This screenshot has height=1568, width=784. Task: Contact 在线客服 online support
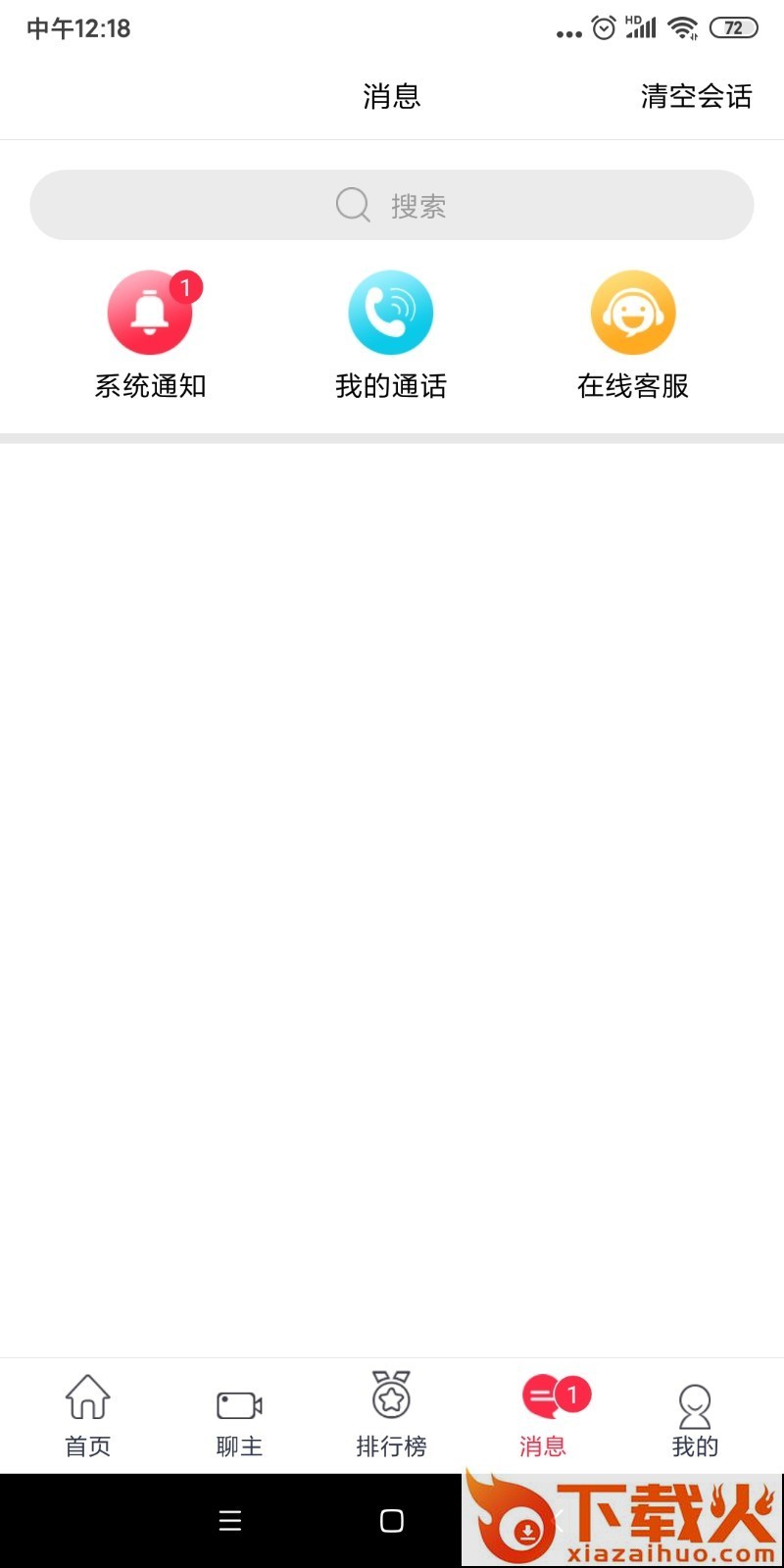click(633, 334)
